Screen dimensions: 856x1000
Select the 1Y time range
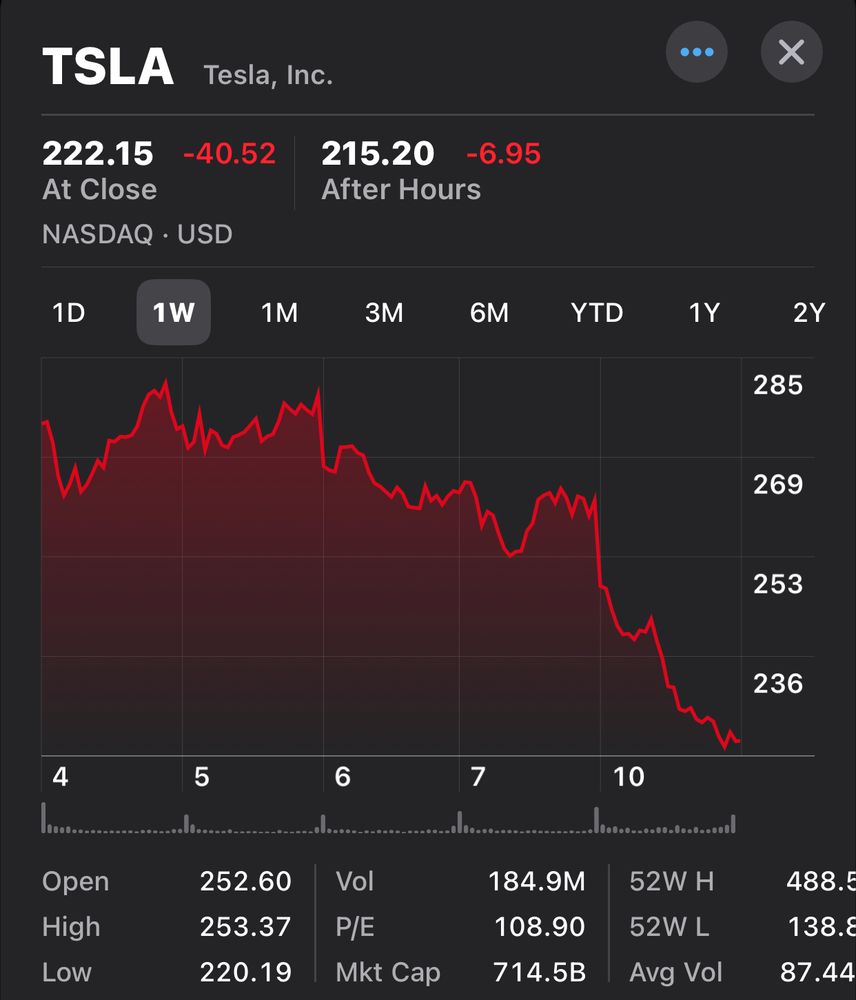coord(703,312)
